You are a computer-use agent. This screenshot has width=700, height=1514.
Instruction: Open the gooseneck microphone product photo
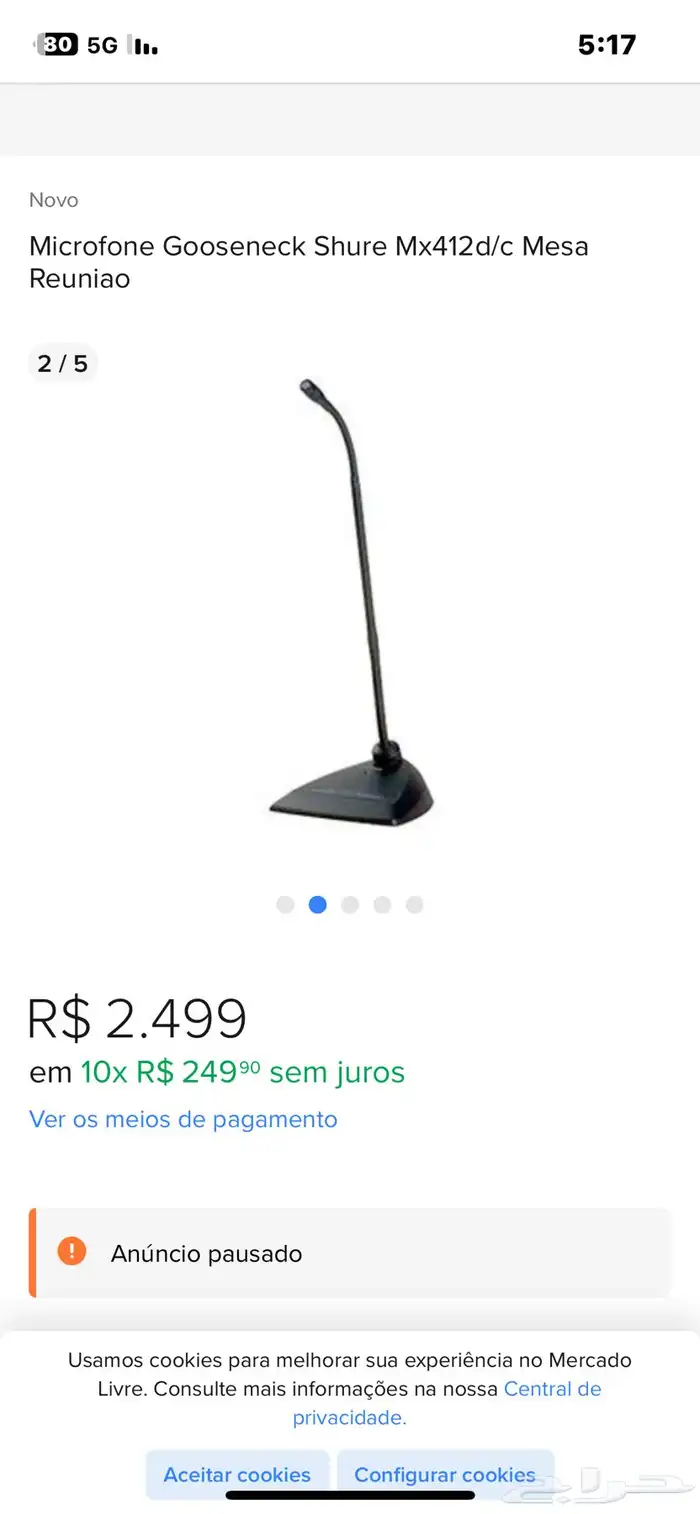coord(352,600)
